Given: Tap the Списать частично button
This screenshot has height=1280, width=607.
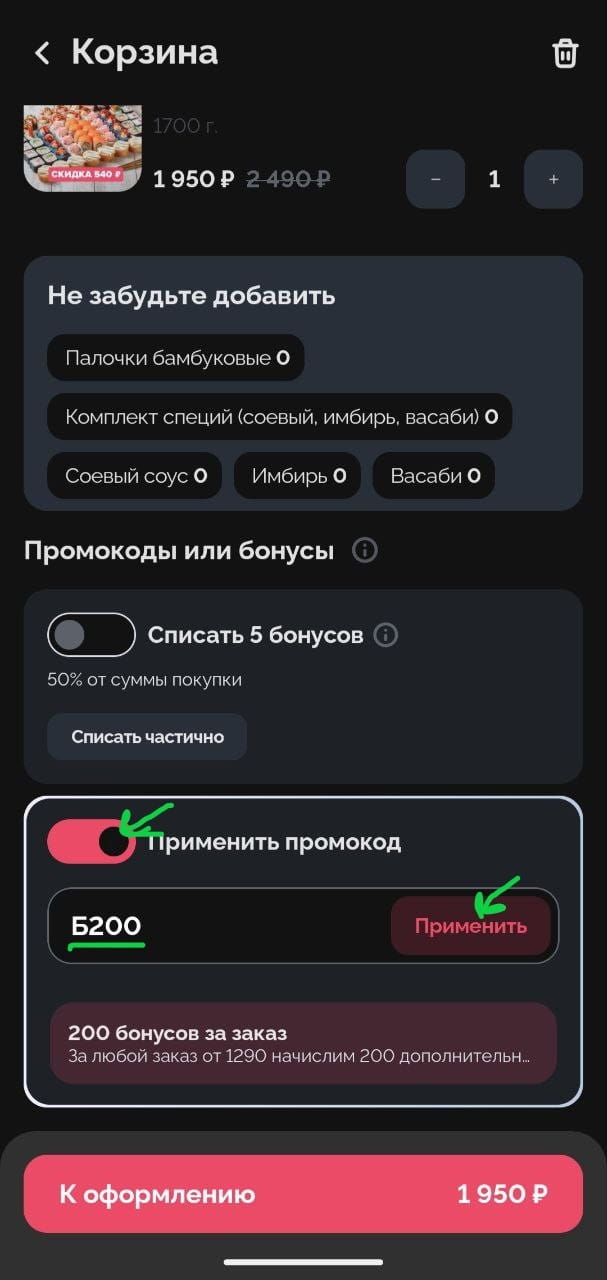Looking at the screenshot, I should pyautogui.click(x=147, y=737).
